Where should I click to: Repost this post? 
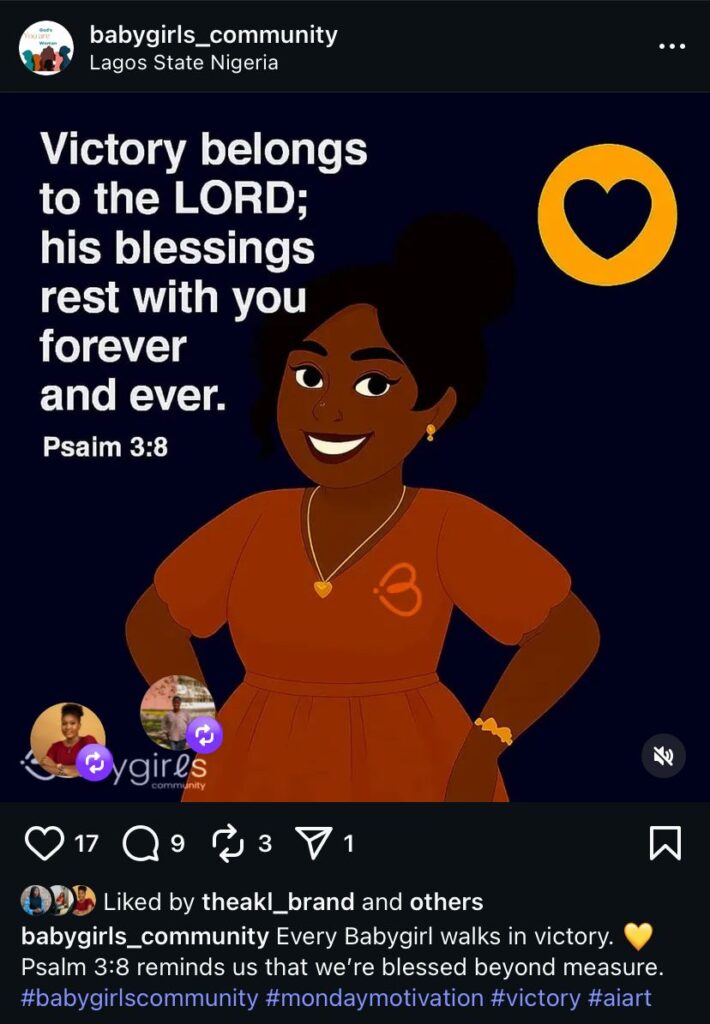[229, 843]
